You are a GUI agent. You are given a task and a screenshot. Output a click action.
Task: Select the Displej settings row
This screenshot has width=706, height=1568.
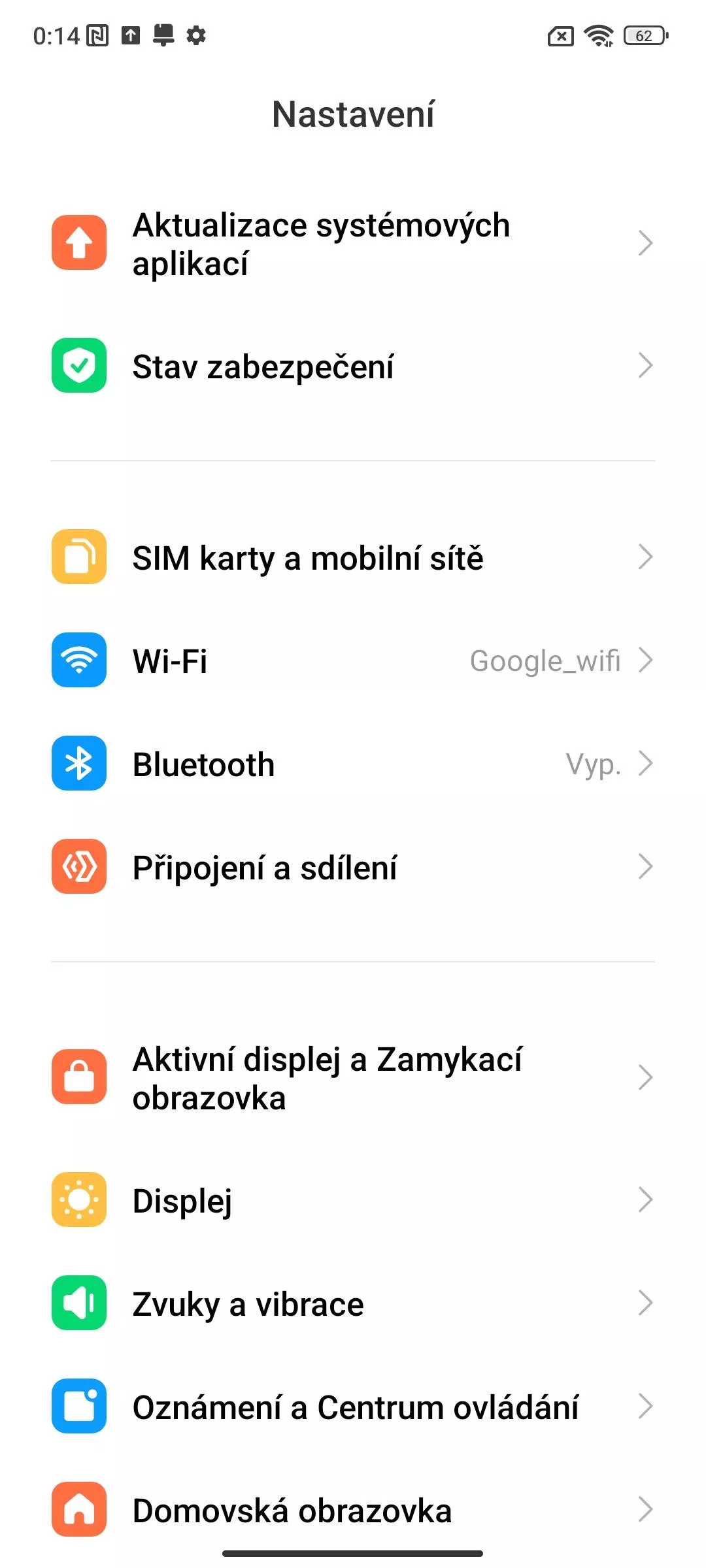(353, 1200)
